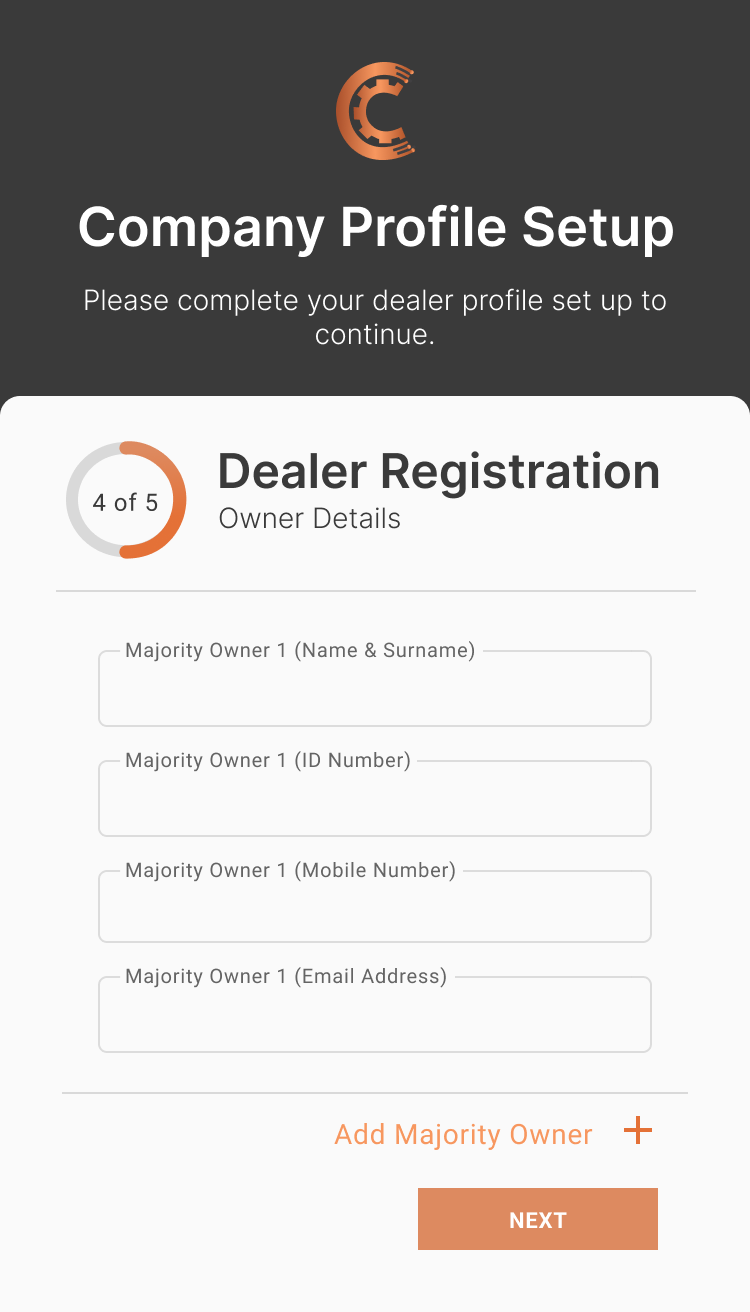Focus the Majority Owner 1 Name & Surname field
750x1312 pixels.
tap(375, 690)
